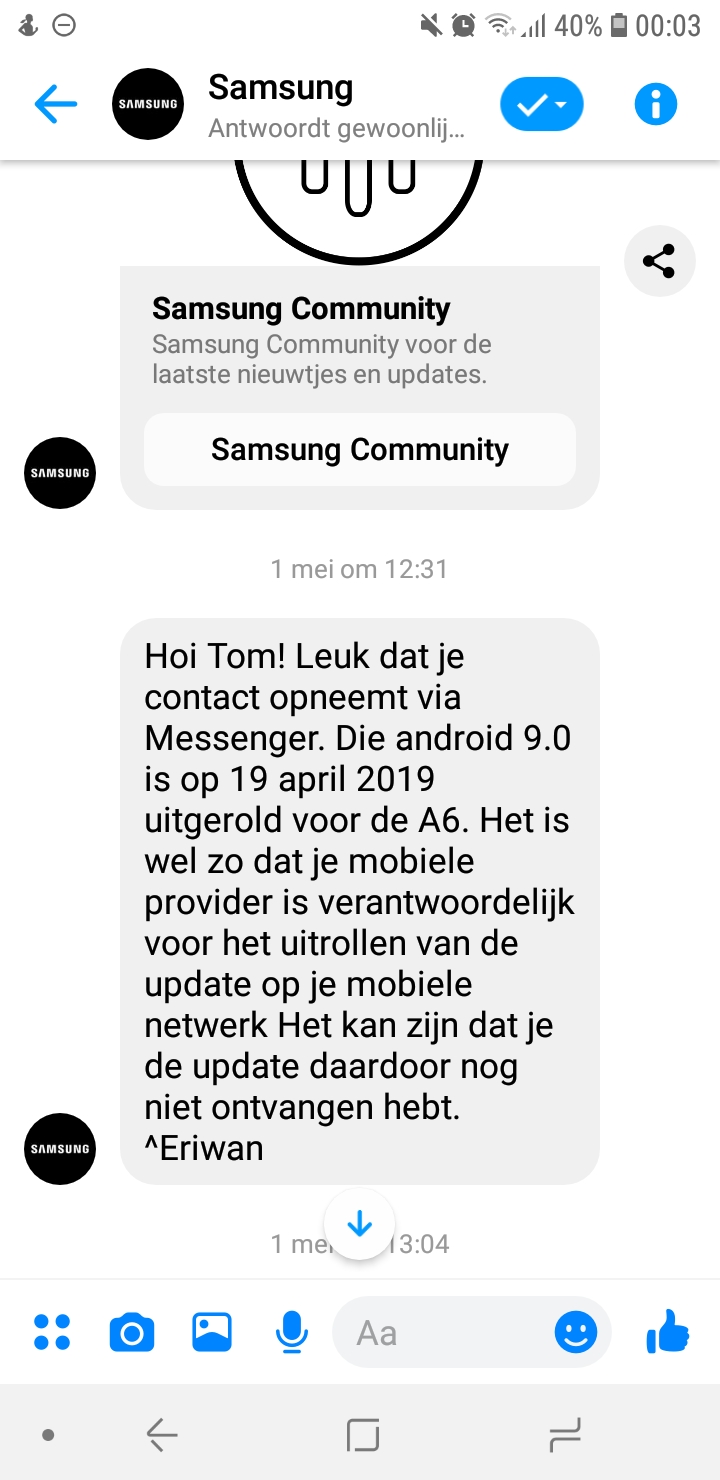Jump to latest messages with down arrow
Screen dimensions: 720x1480
(359, 1224)
